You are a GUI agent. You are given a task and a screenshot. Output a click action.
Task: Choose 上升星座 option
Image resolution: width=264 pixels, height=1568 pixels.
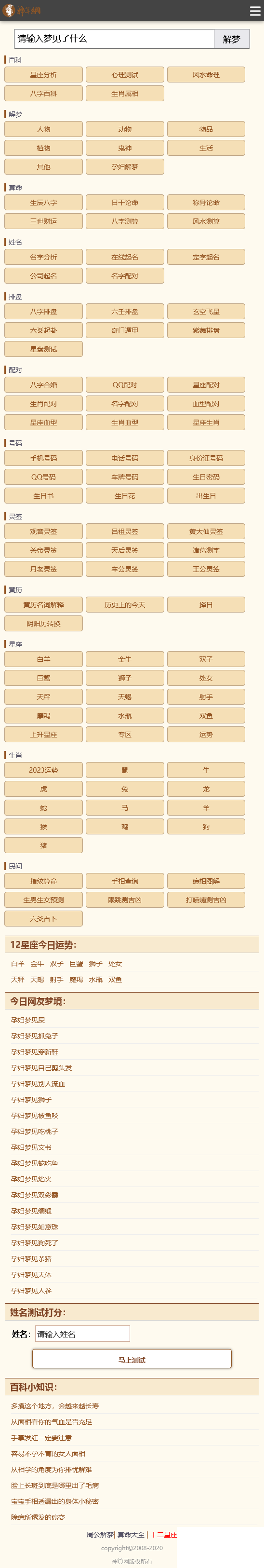[x=44, y=735]
